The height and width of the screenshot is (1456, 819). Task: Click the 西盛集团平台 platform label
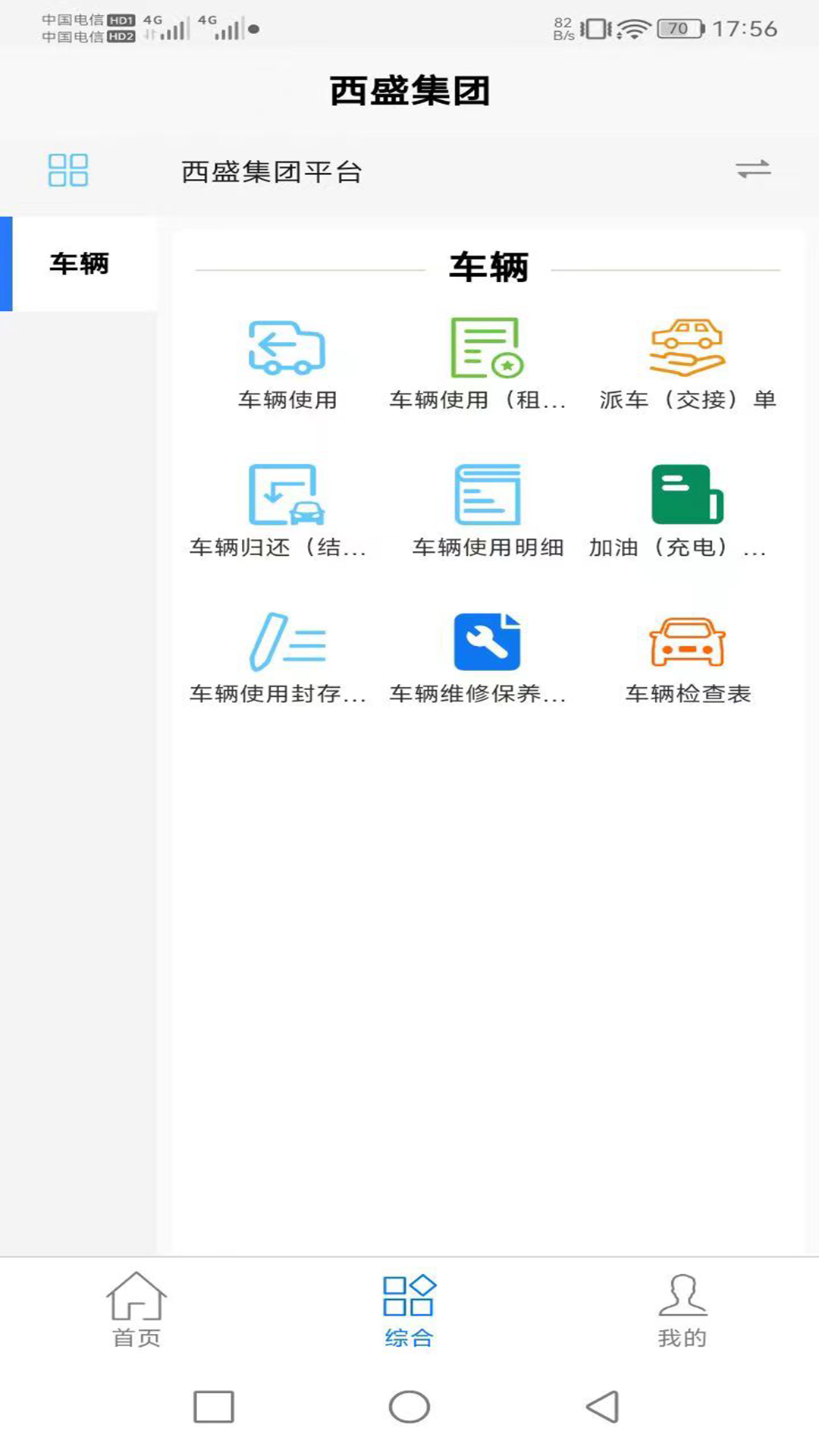(271, 171)
